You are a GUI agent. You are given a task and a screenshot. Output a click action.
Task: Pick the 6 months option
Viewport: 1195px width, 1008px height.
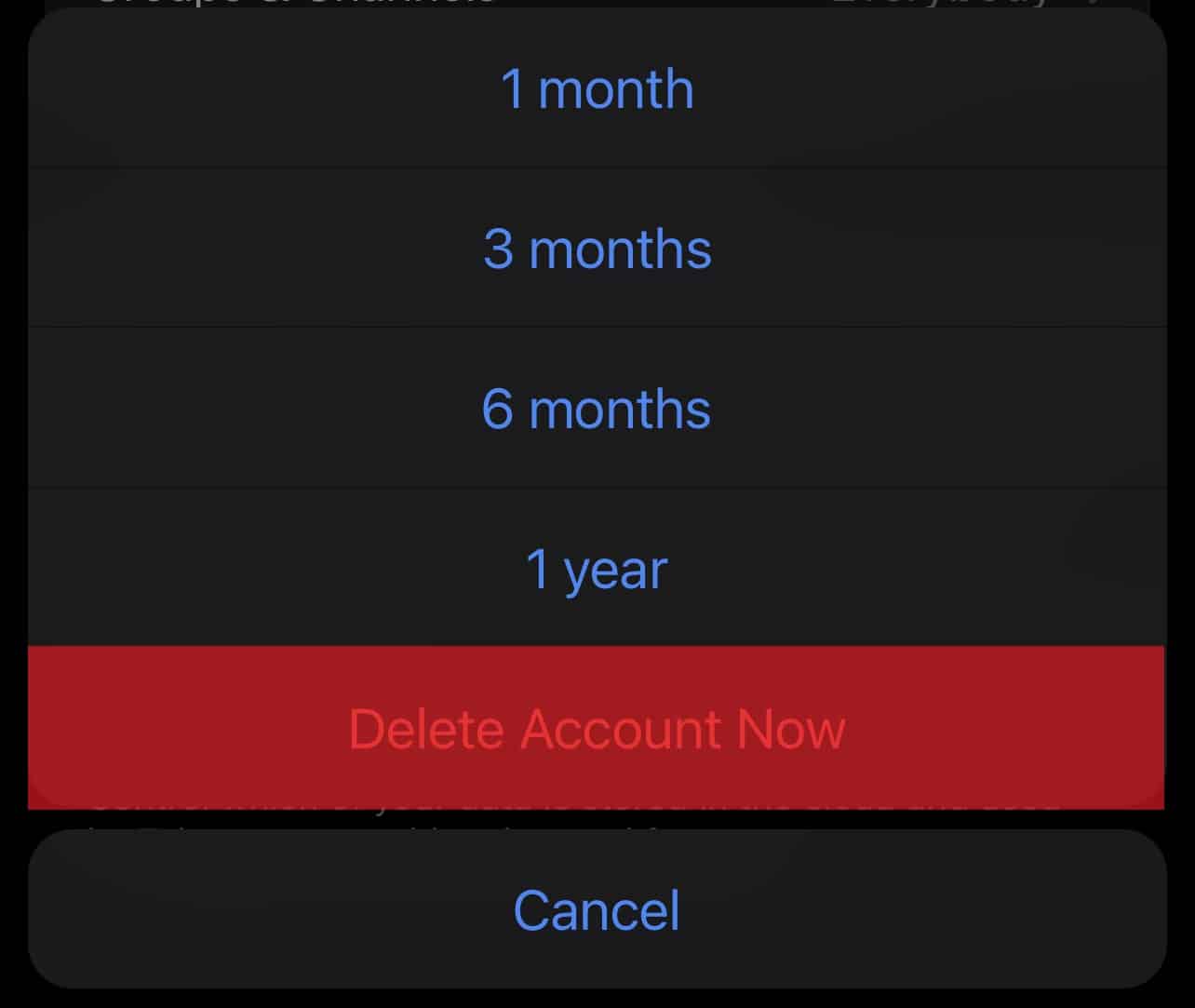click(597, 410)
